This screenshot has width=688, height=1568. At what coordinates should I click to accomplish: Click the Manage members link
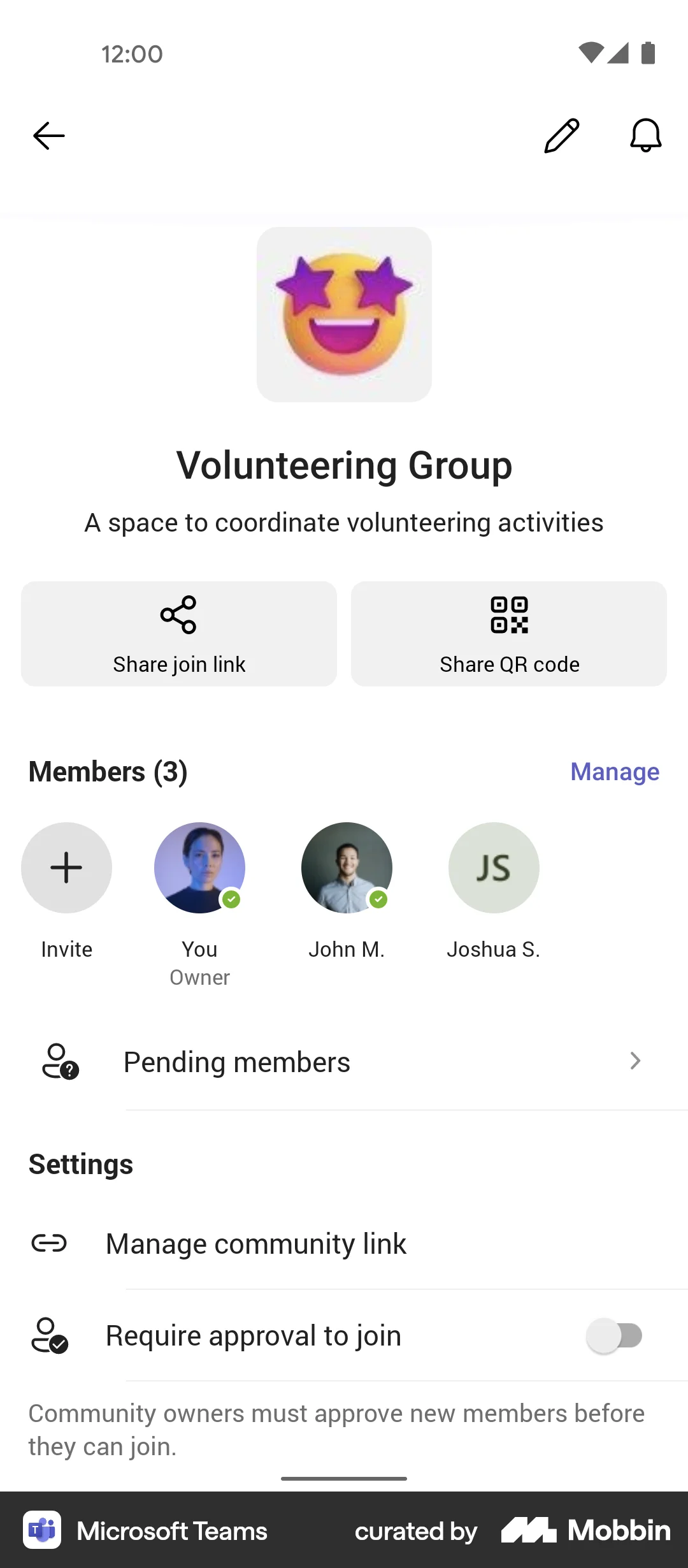click(614, 771)
